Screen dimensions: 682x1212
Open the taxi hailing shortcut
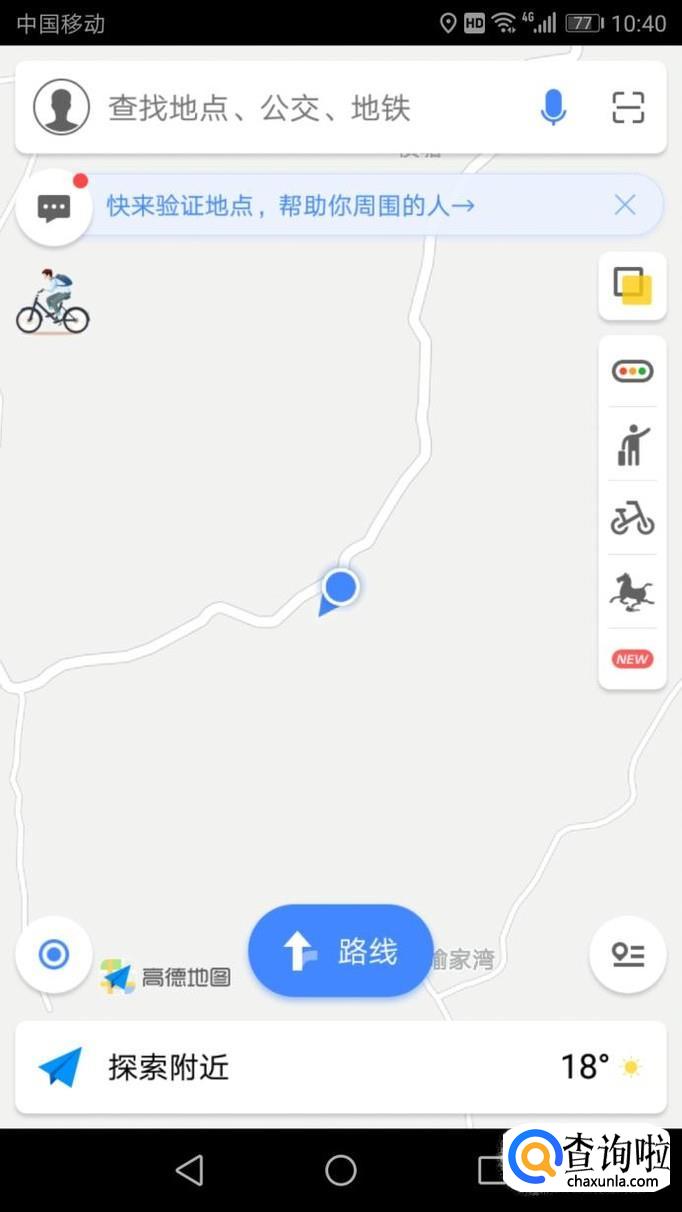632,445
